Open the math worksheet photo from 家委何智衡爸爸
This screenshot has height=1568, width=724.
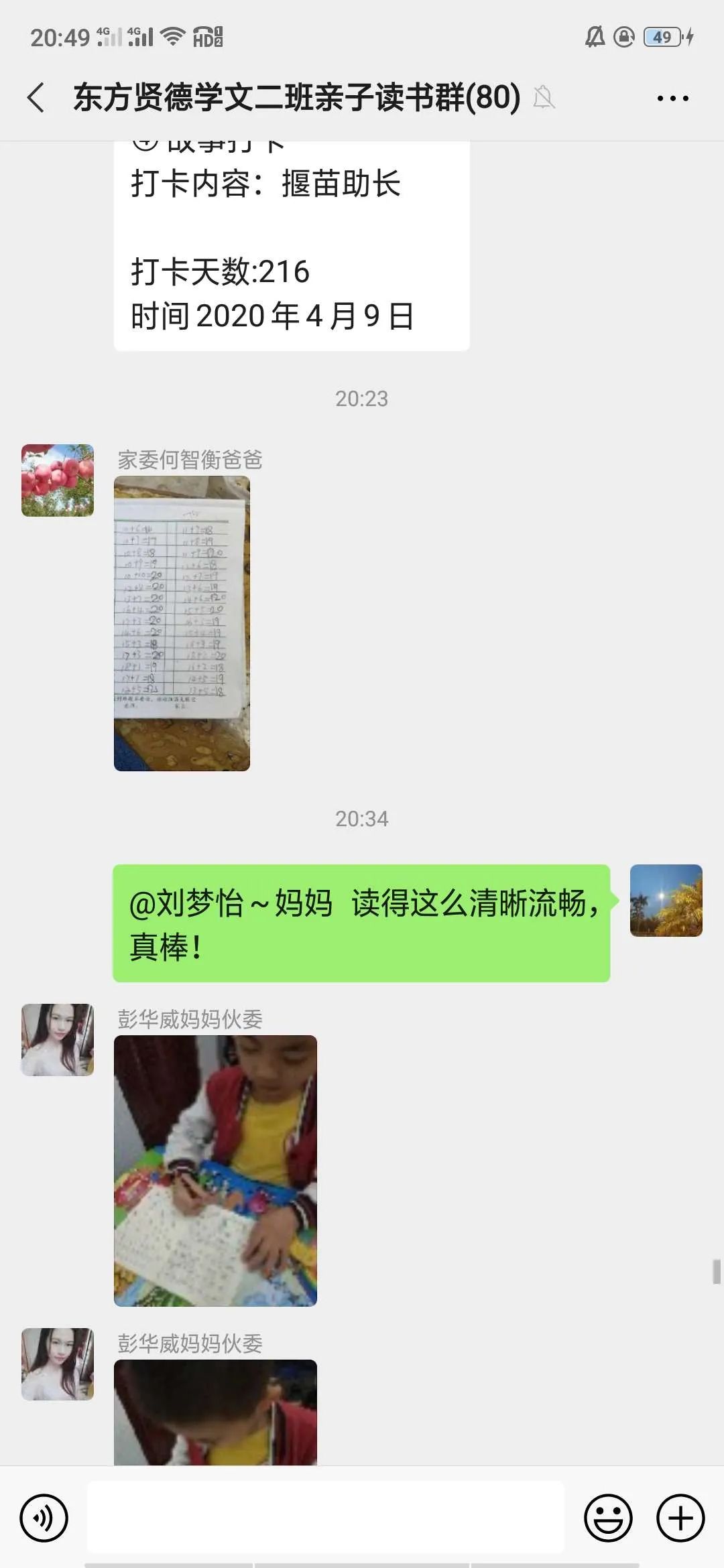pyautogui.click(x=182, y=623)
